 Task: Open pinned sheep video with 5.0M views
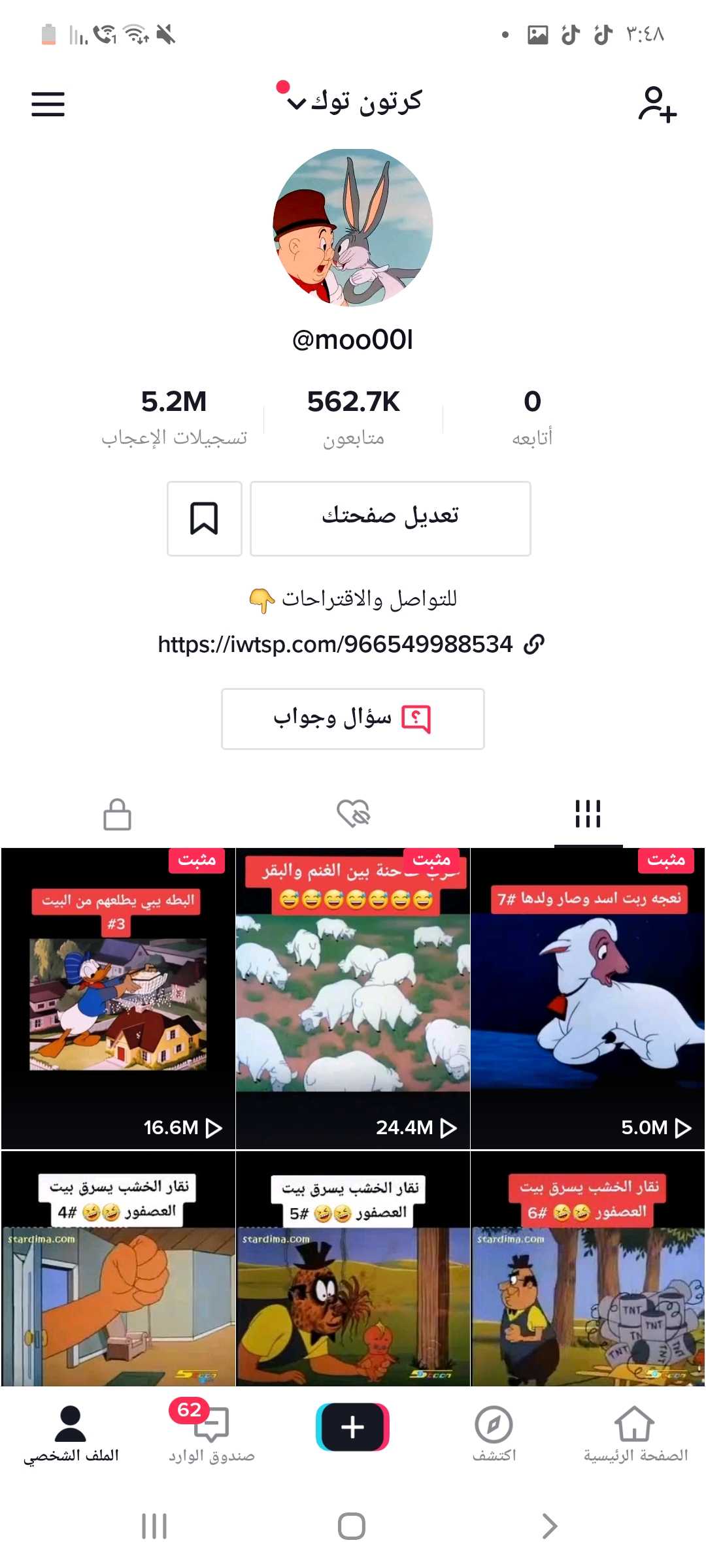click(x=588, y=1000)
